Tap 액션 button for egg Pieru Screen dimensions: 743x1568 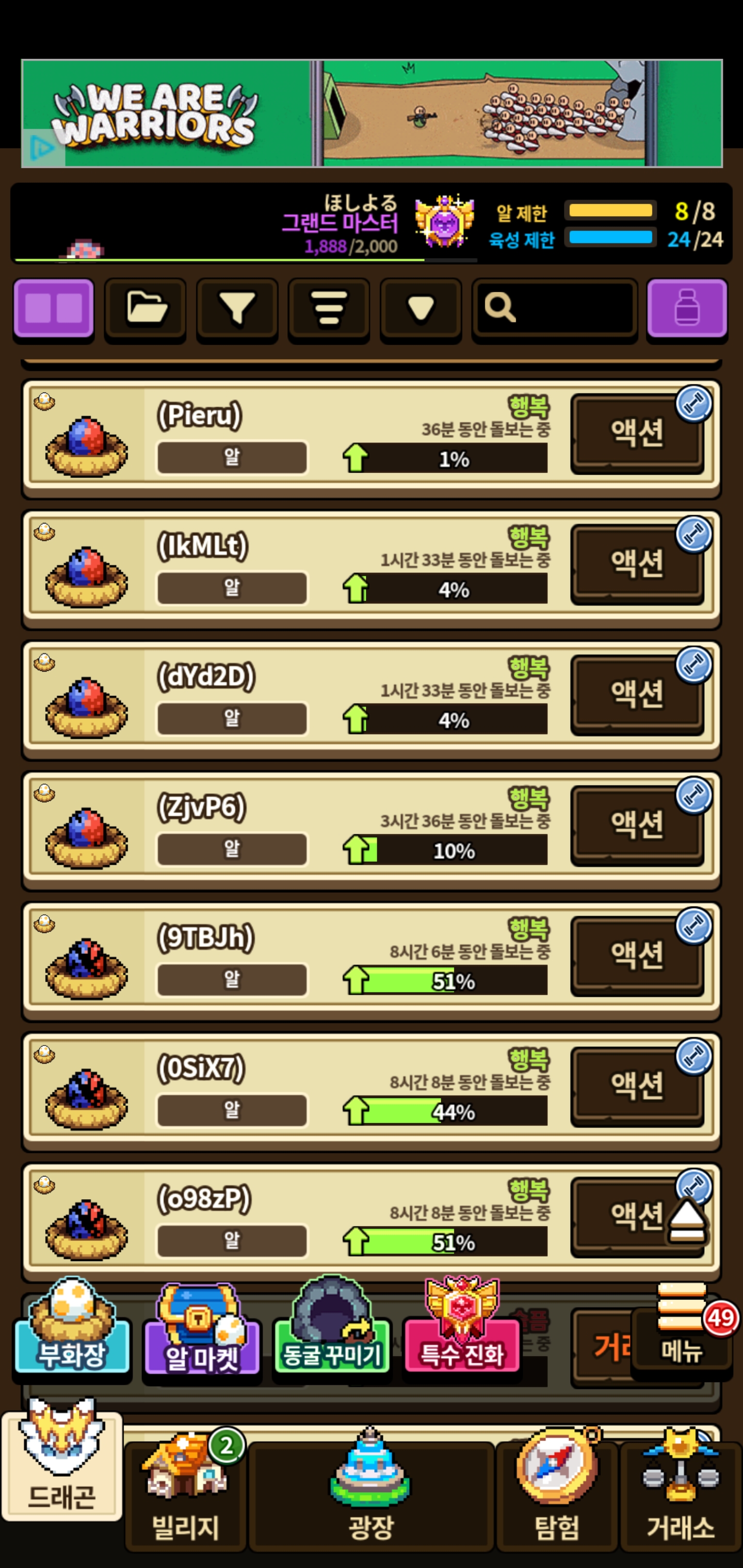pyautogui.click(x=636, y=433)
